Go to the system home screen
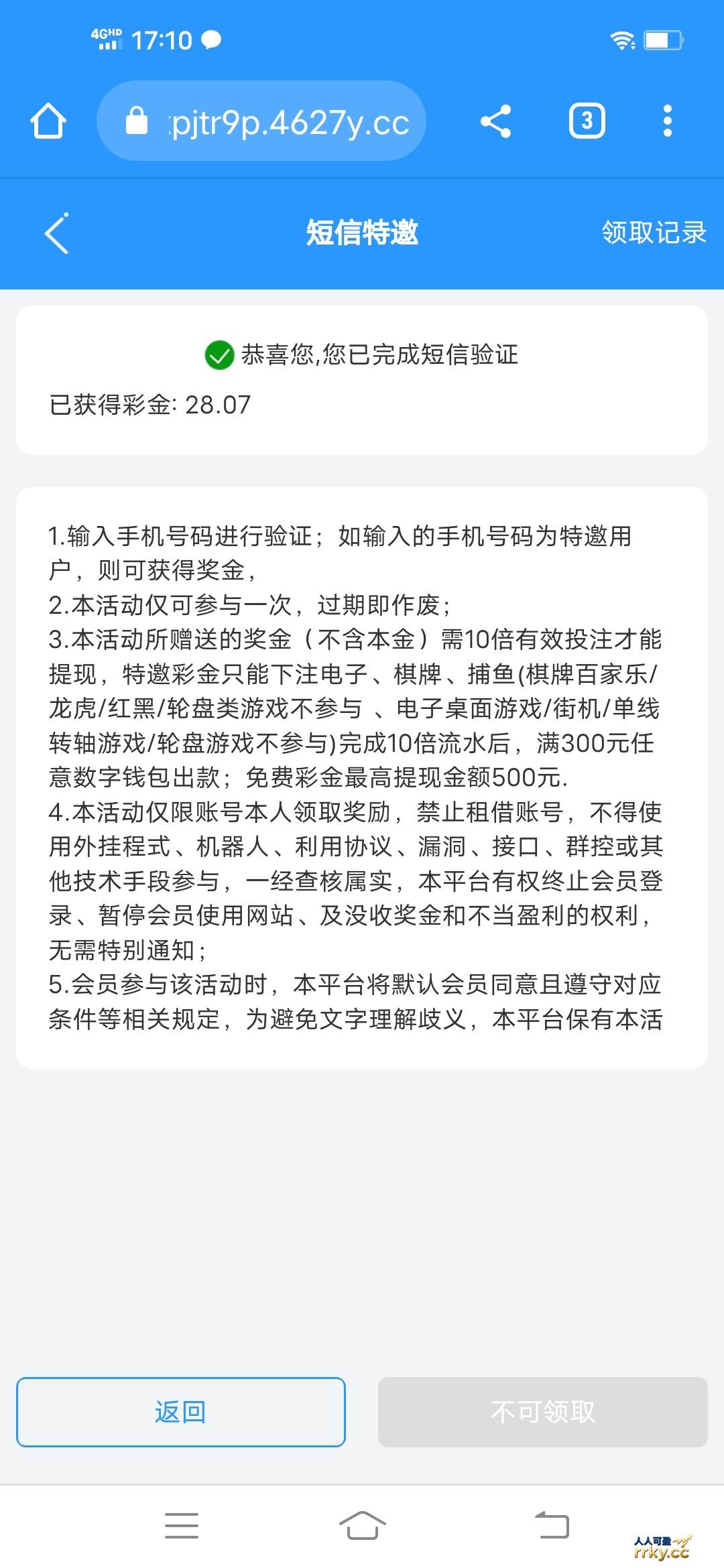This screenshot has height=1568, width=724. pyautogui.click(x=362, y=1526)
